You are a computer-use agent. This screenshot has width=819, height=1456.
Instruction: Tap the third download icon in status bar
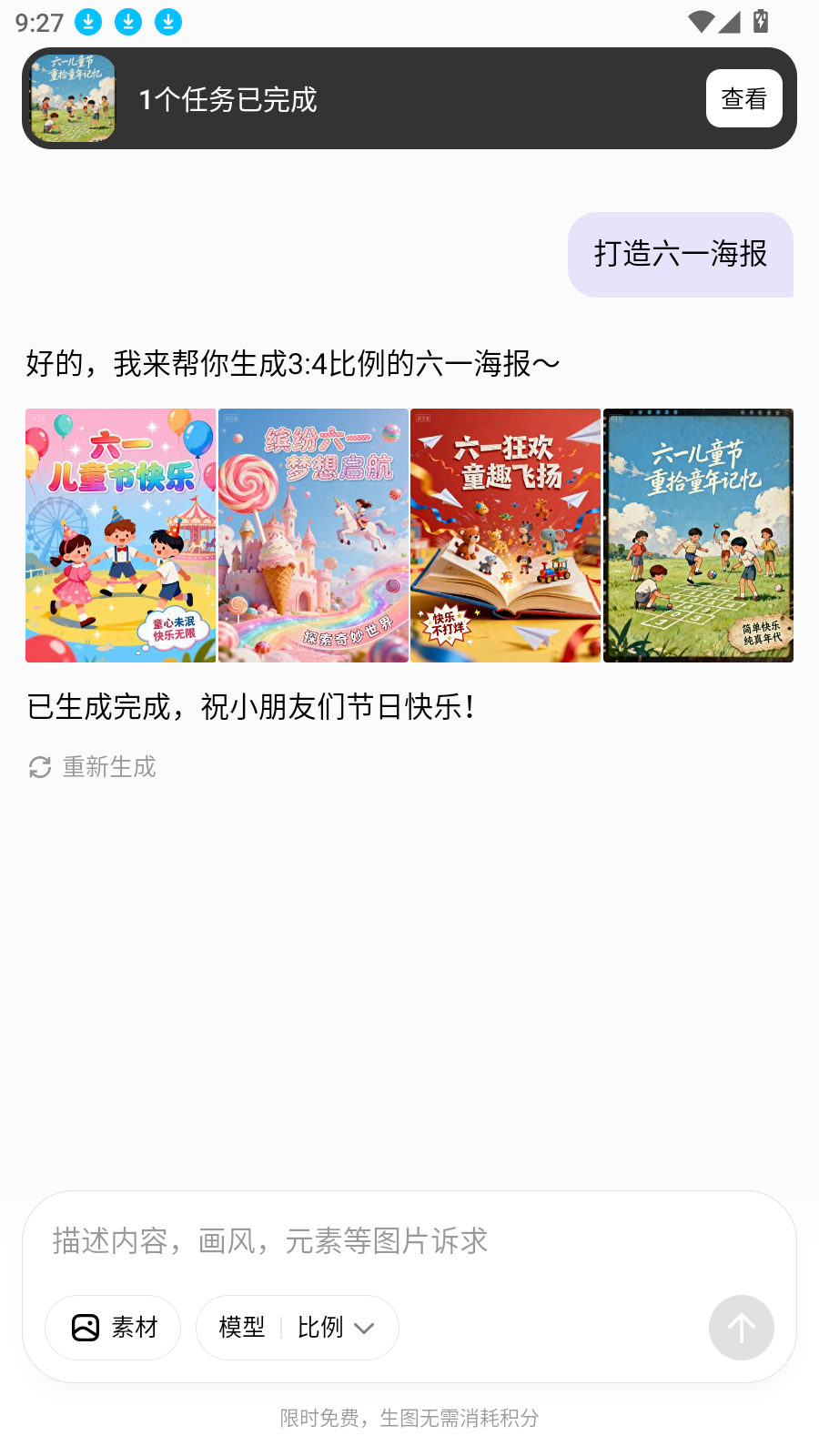[168, 22]
